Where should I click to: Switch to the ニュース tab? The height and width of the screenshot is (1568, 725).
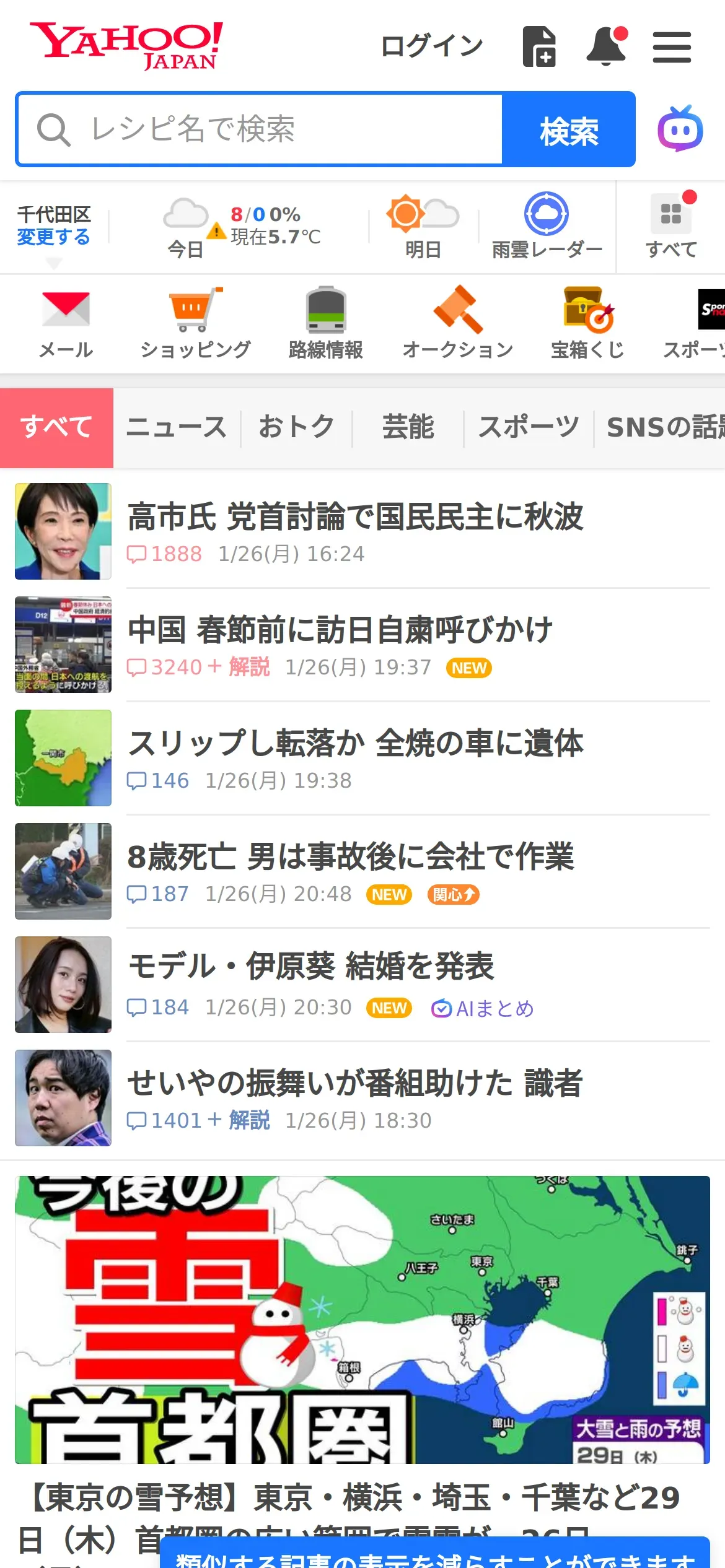pyautogui.click(x=177, y=427)
